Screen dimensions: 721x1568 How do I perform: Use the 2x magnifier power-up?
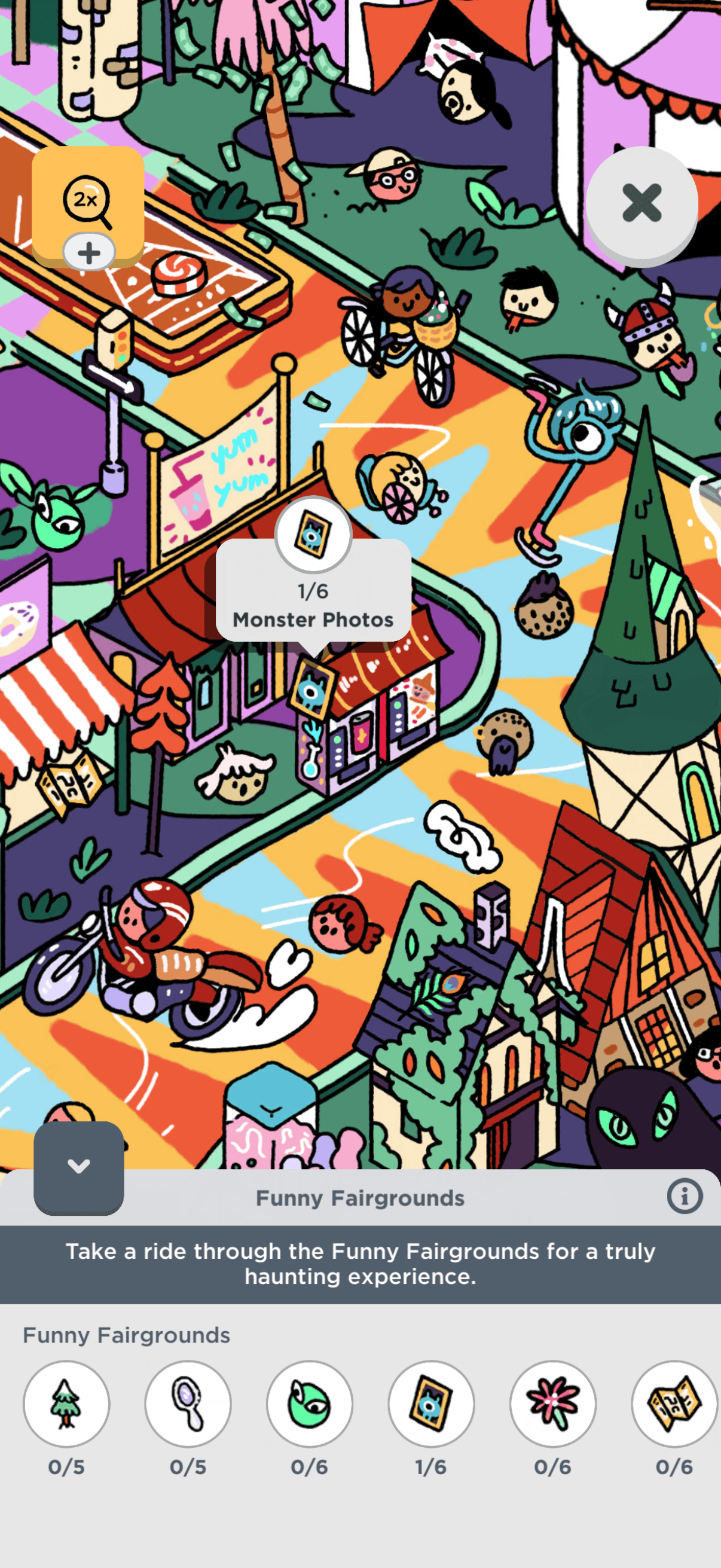click(88, 203)
